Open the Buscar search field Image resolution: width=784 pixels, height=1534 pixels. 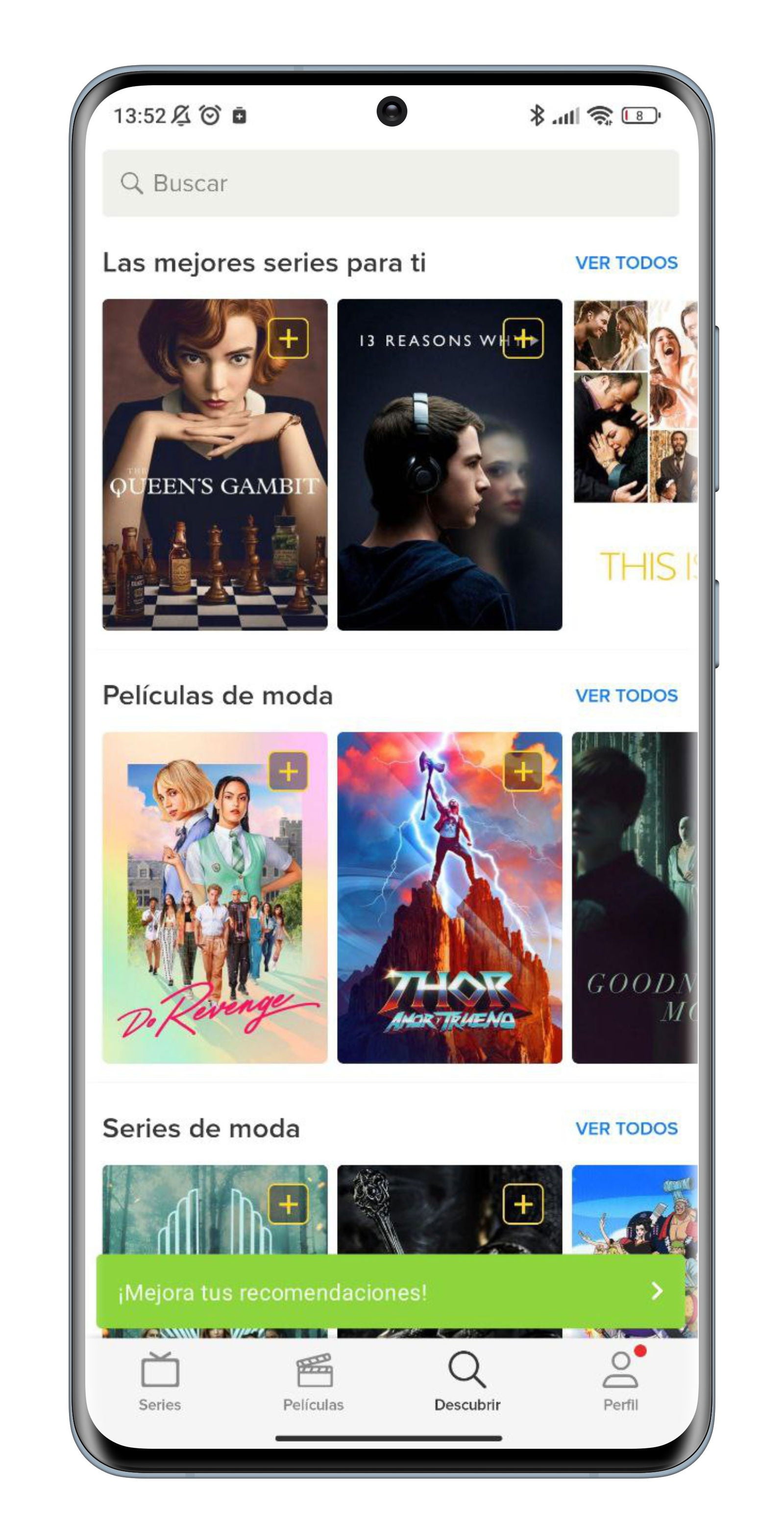(390, 183)
